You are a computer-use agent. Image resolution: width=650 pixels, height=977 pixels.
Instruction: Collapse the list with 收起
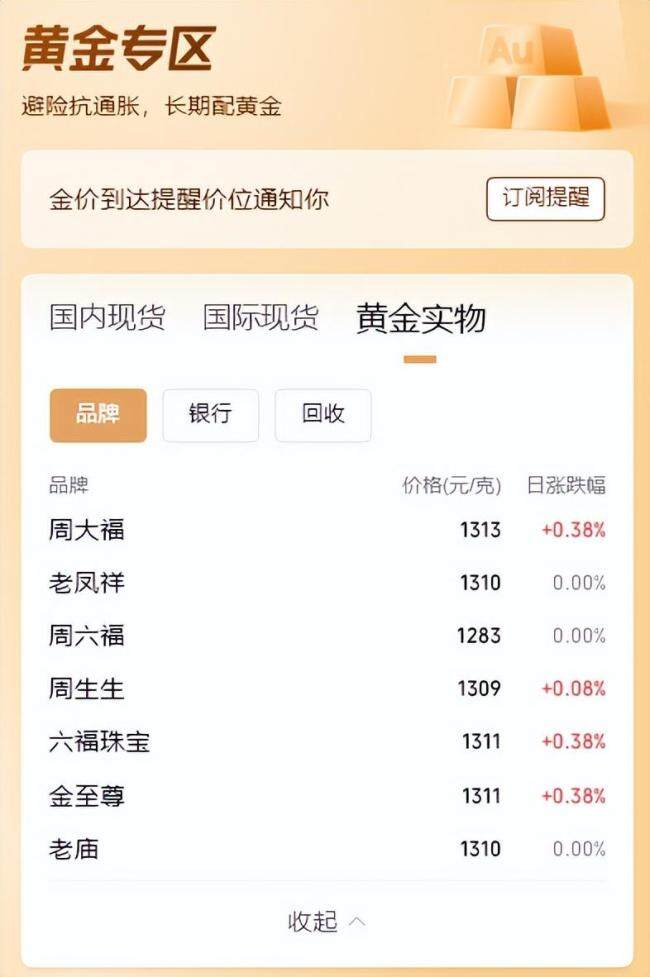tap(326, 921)
